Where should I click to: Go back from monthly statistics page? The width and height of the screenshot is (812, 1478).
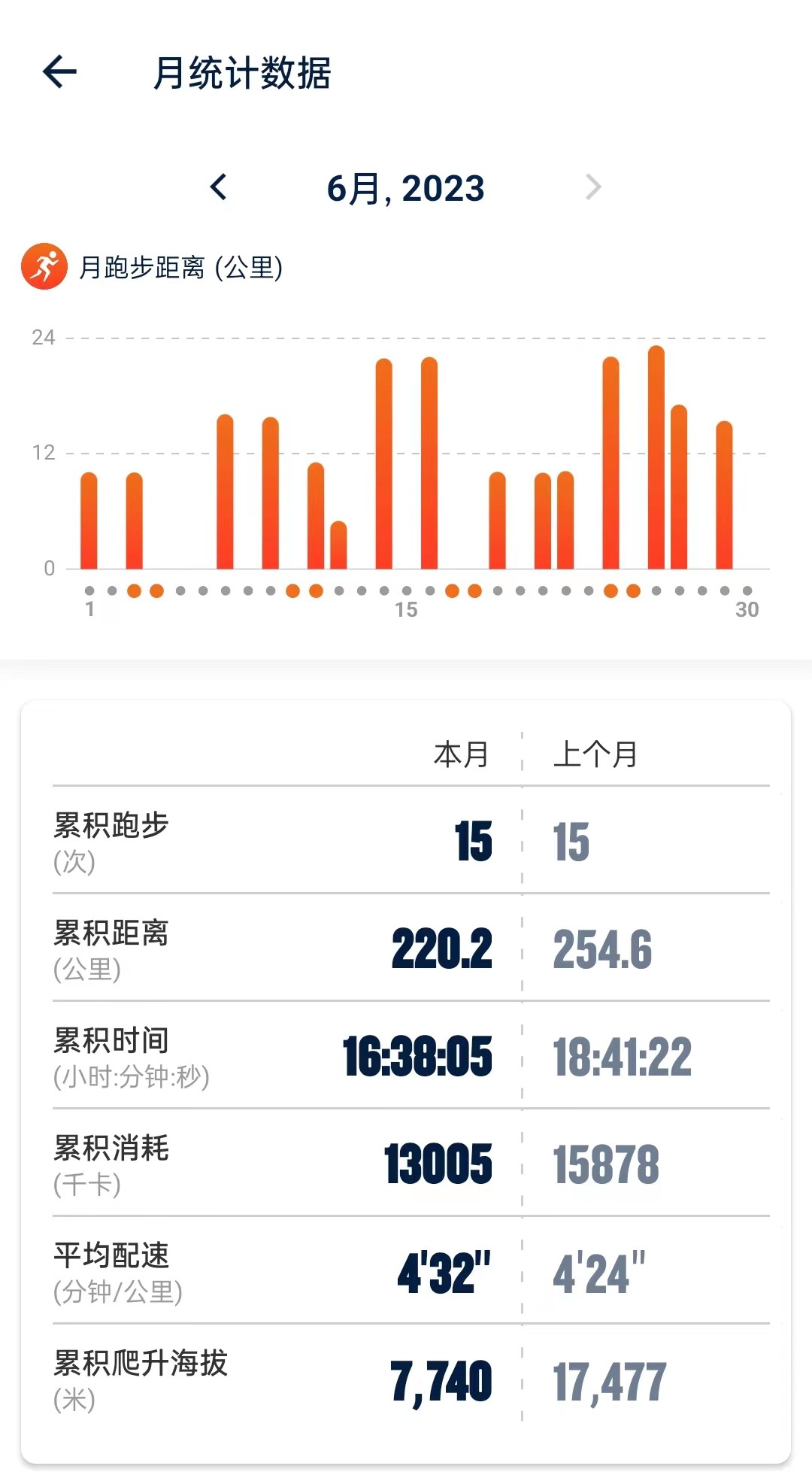click(x=59, y=72)
